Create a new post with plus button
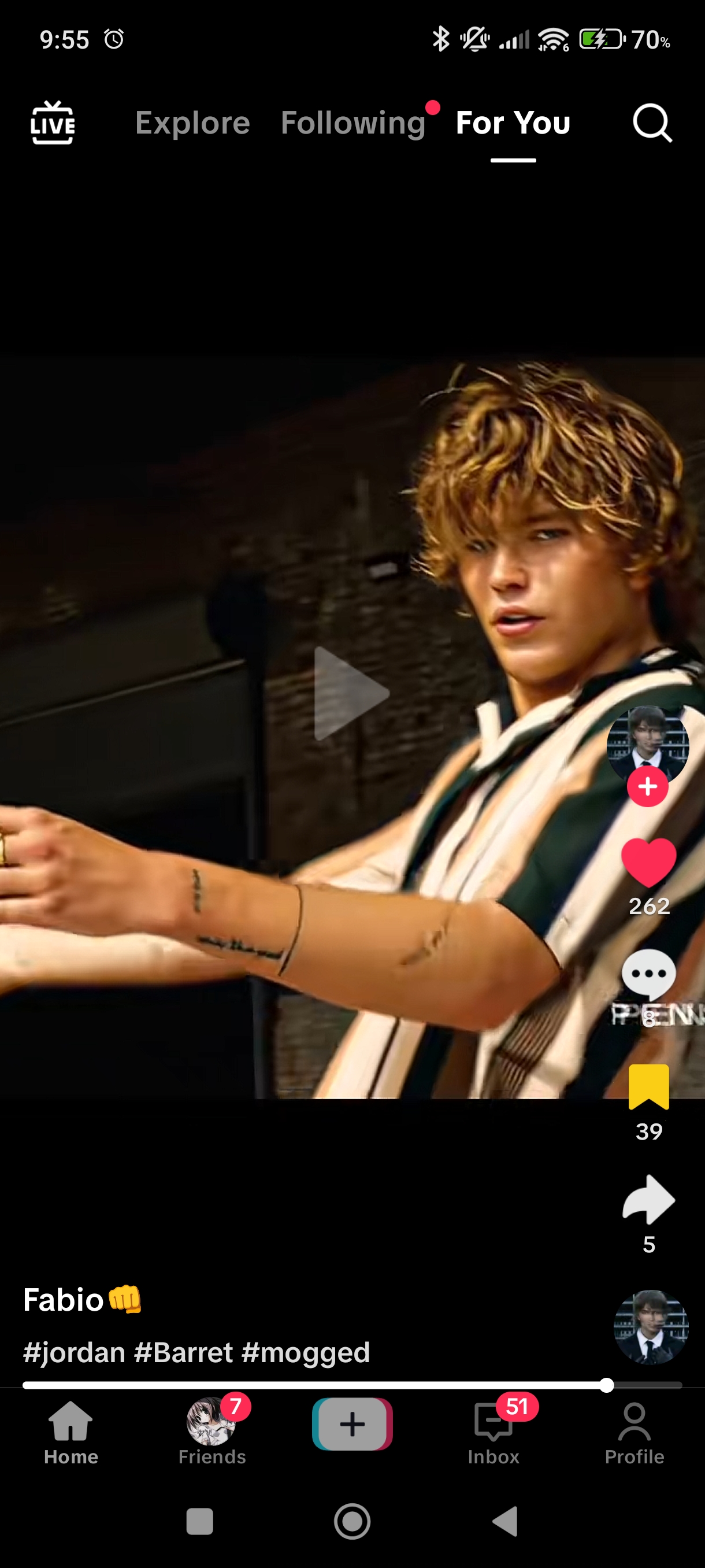The height and width of the screenshot is (1568, 705). pos(352,1425)
